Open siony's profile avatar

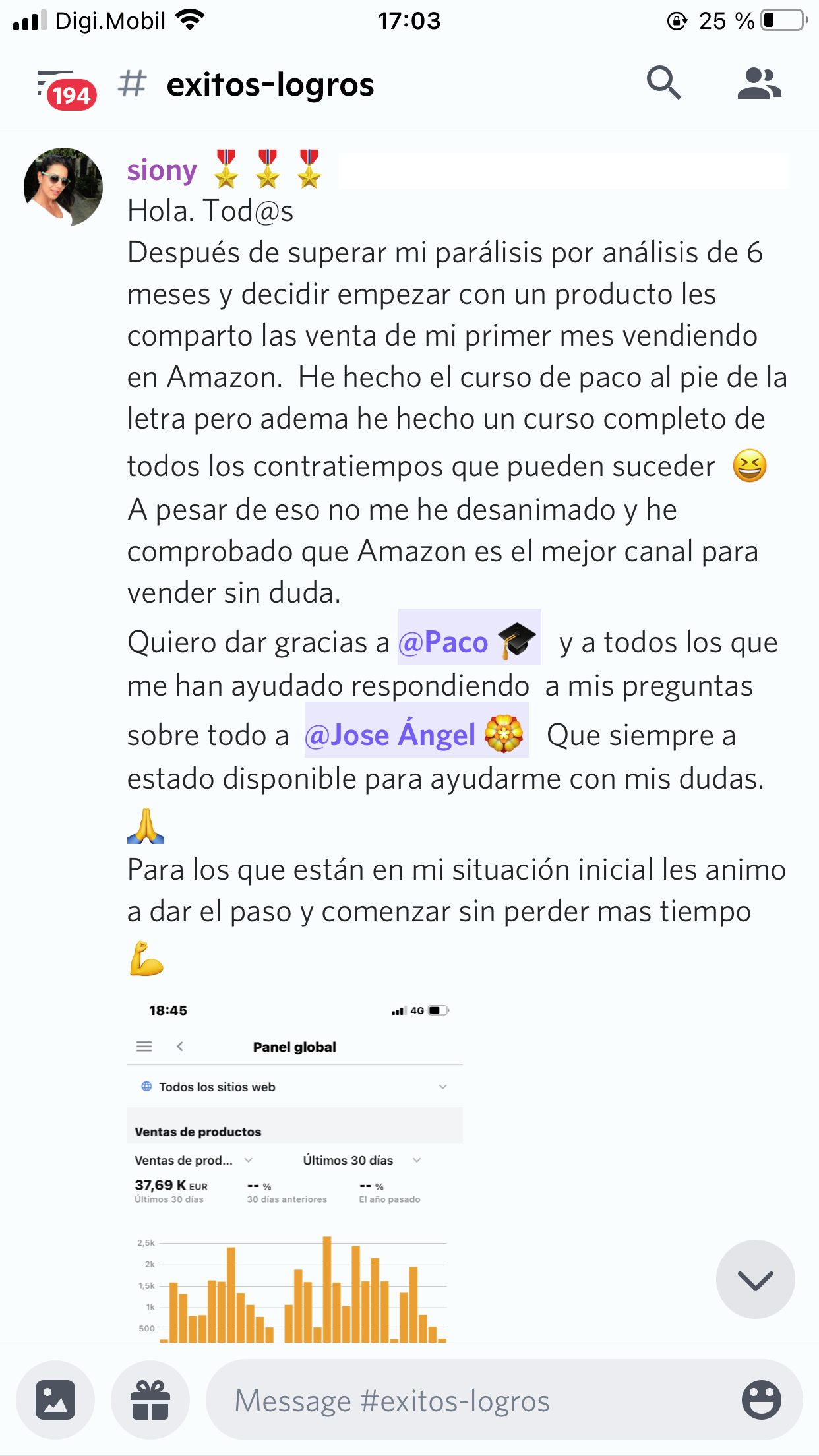coord(63,187)
